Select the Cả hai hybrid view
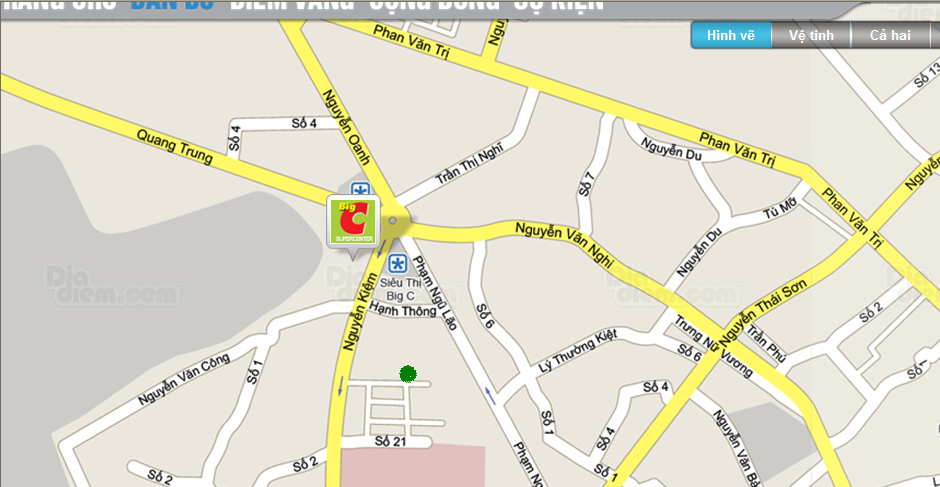940x487 pixels. point(890,35)
